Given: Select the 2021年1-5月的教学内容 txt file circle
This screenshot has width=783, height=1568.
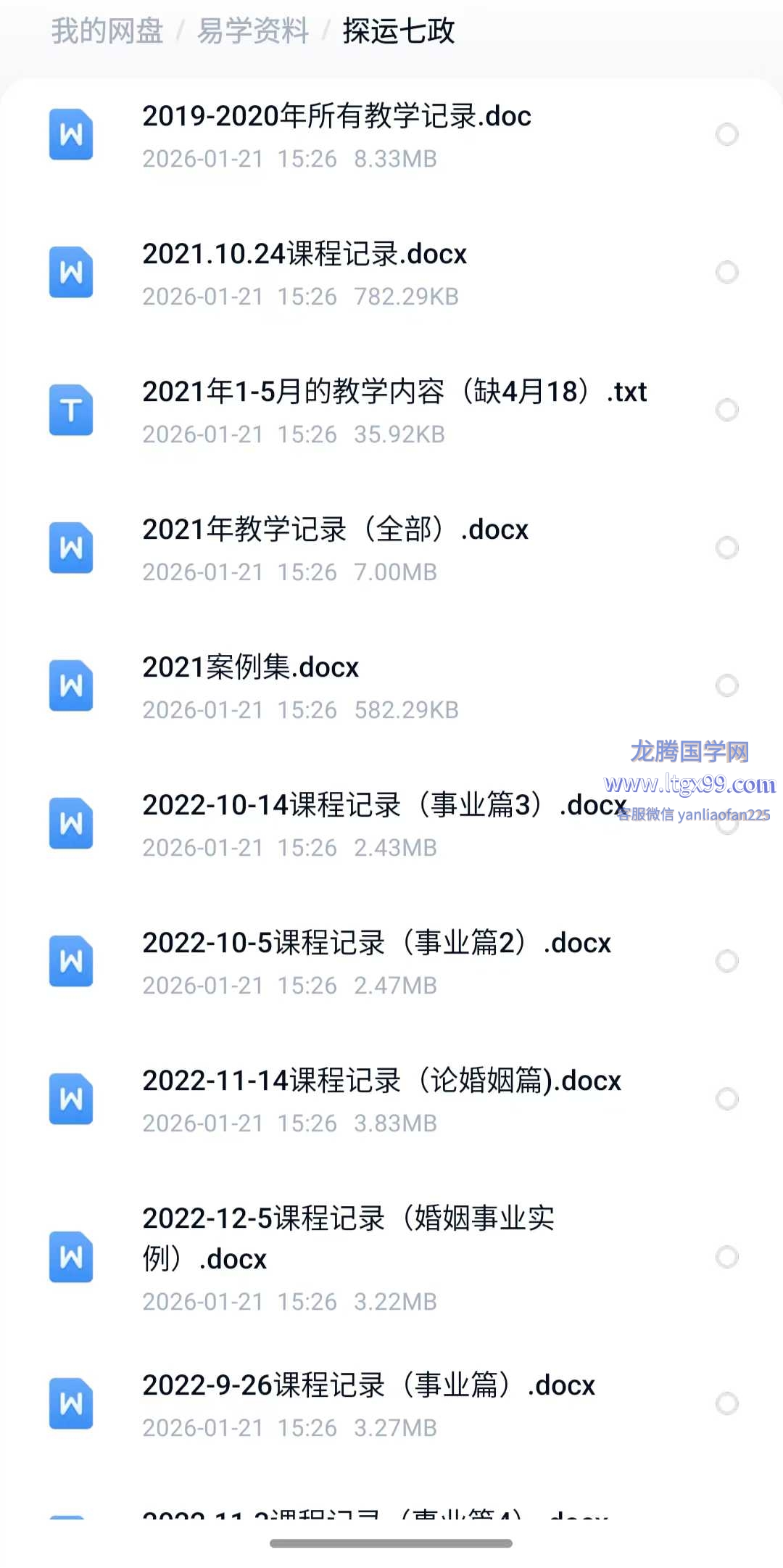Looking at the screenshot, I should (726, 410).
